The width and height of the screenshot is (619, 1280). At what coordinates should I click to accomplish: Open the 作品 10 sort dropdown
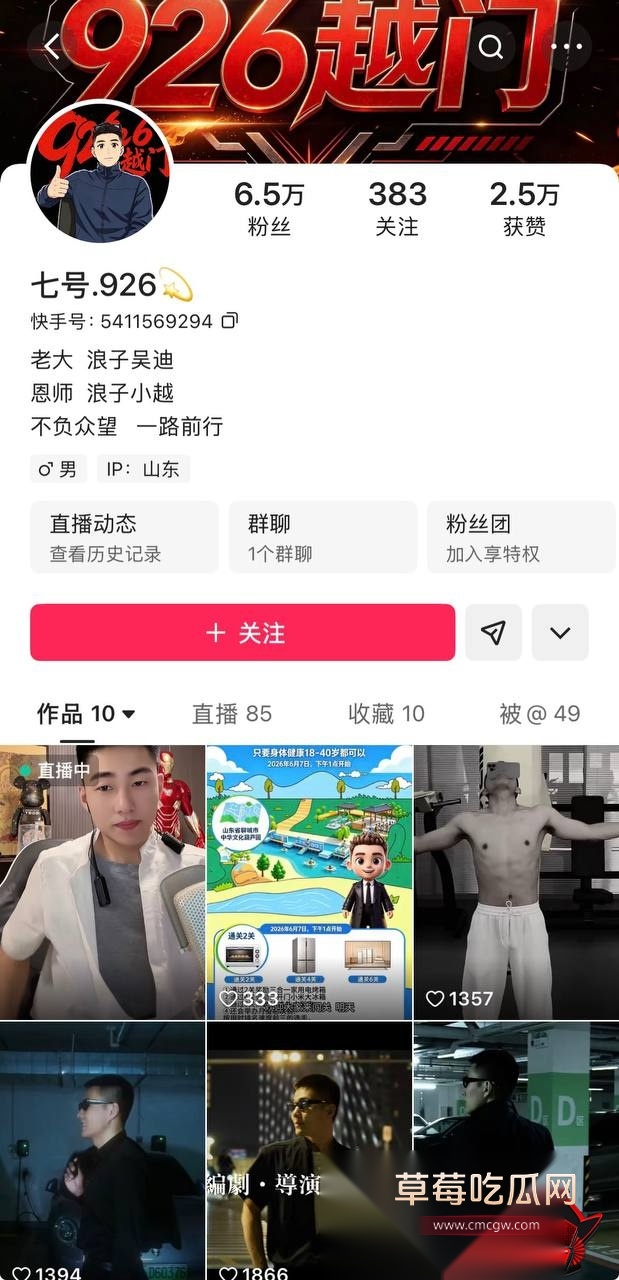(86, 714)
